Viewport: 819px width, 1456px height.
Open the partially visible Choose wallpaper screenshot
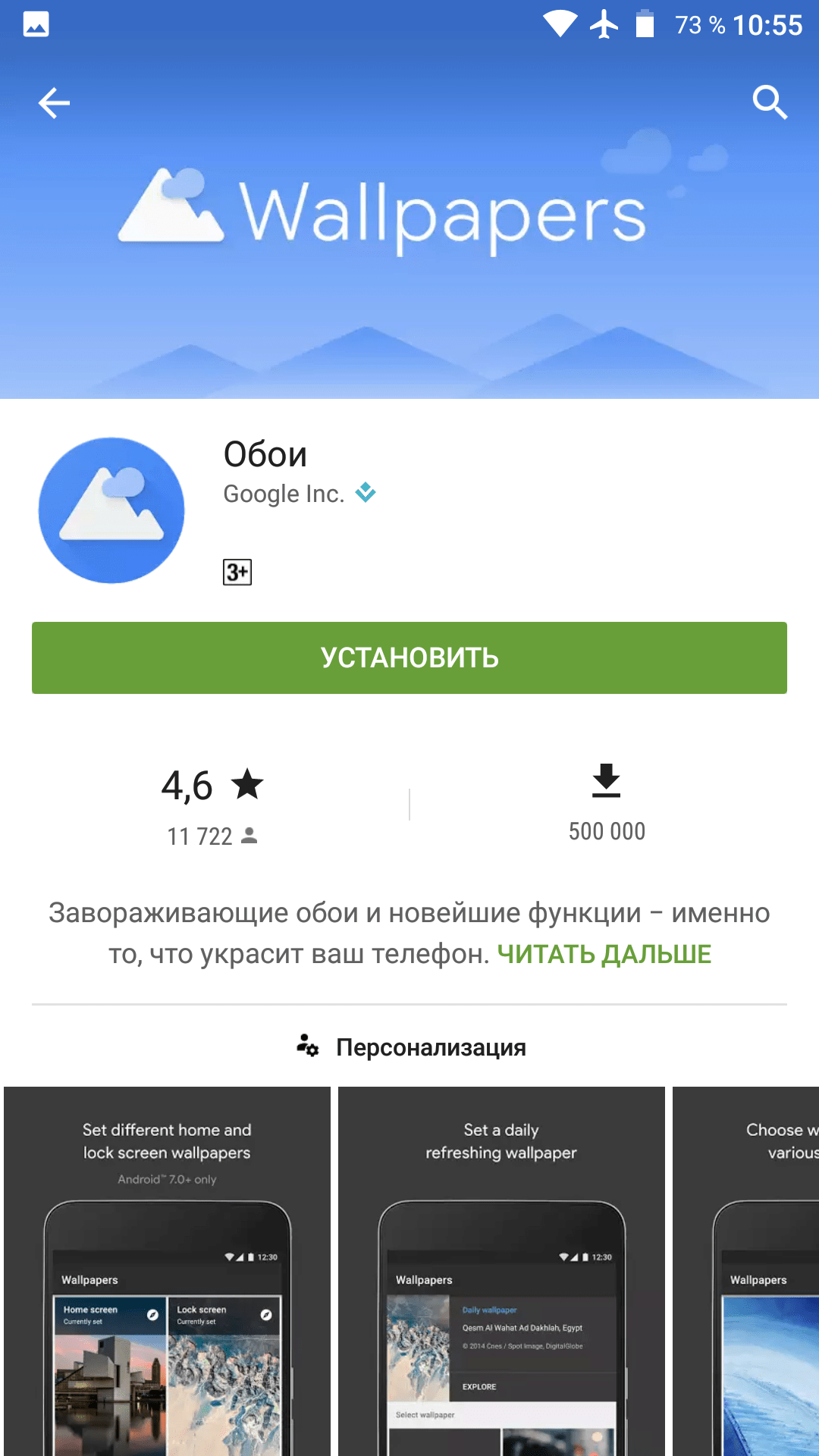745,1271
